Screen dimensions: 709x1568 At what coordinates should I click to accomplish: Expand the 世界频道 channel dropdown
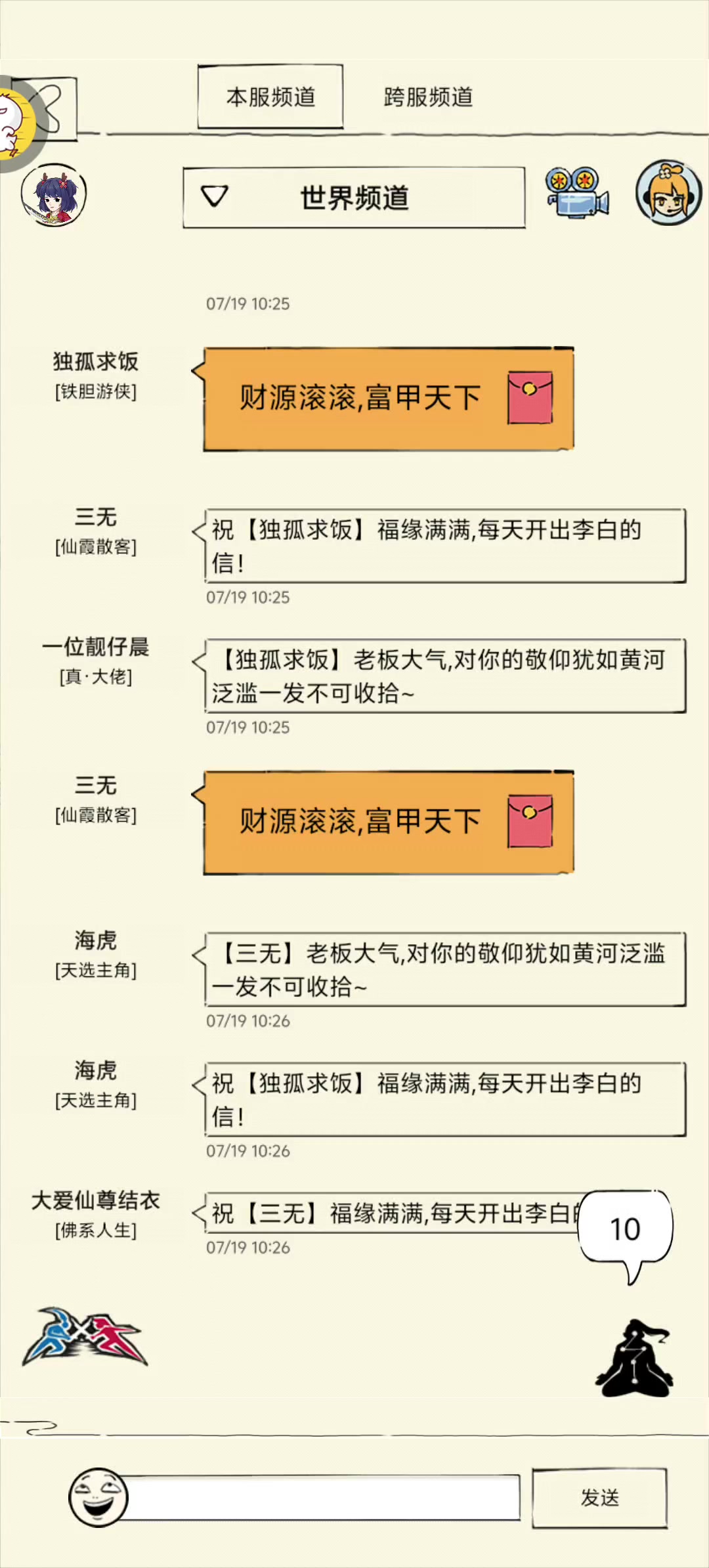click(x=354, y=198)
